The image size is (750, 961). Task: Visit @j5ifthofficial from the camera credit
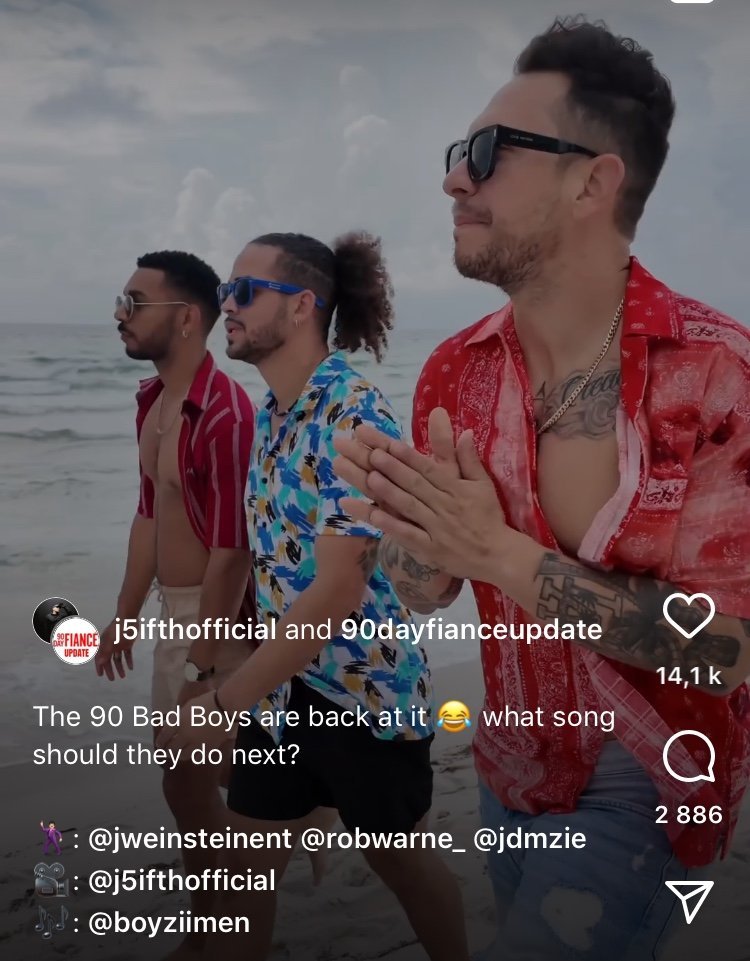point(182,881)
